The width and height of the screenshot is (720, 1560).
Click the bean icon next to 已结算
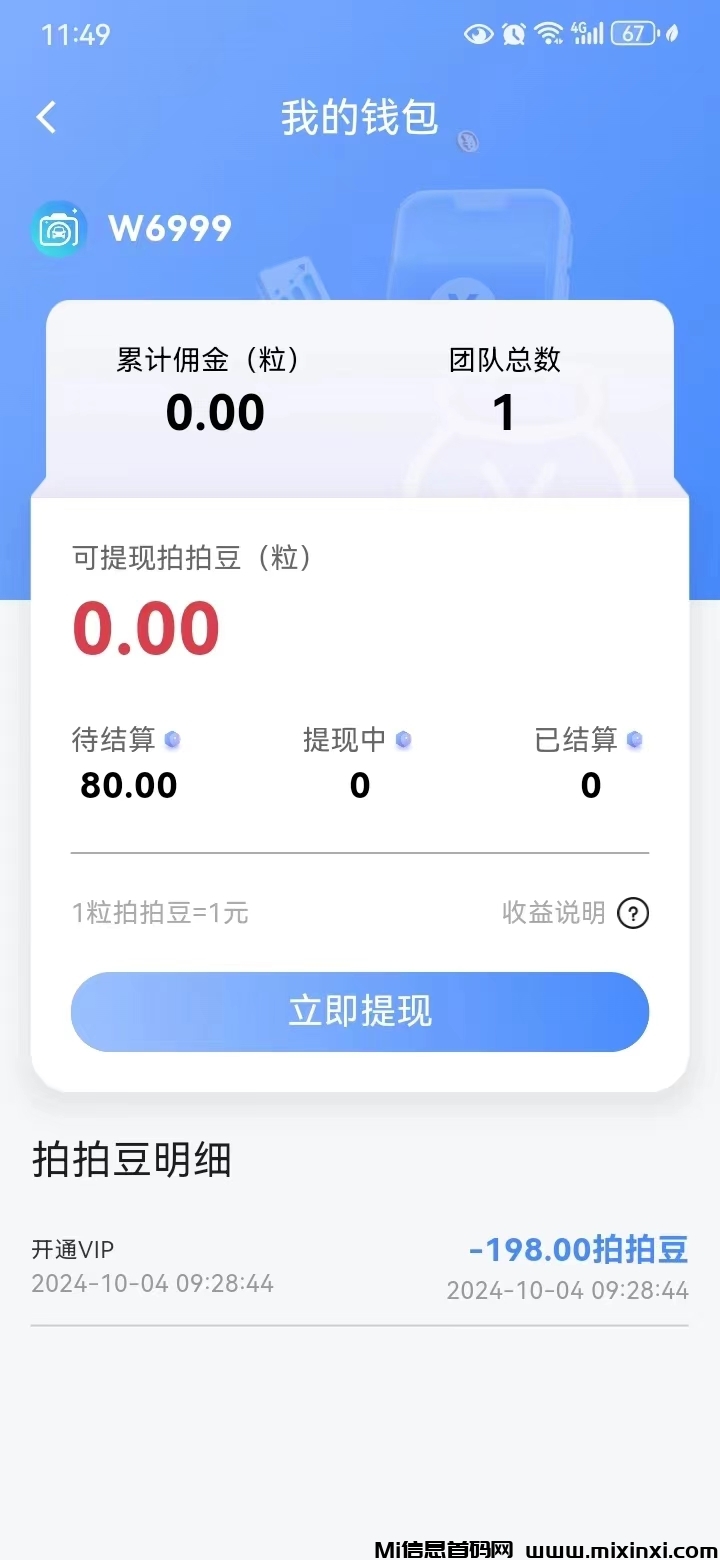click(633, 740)
